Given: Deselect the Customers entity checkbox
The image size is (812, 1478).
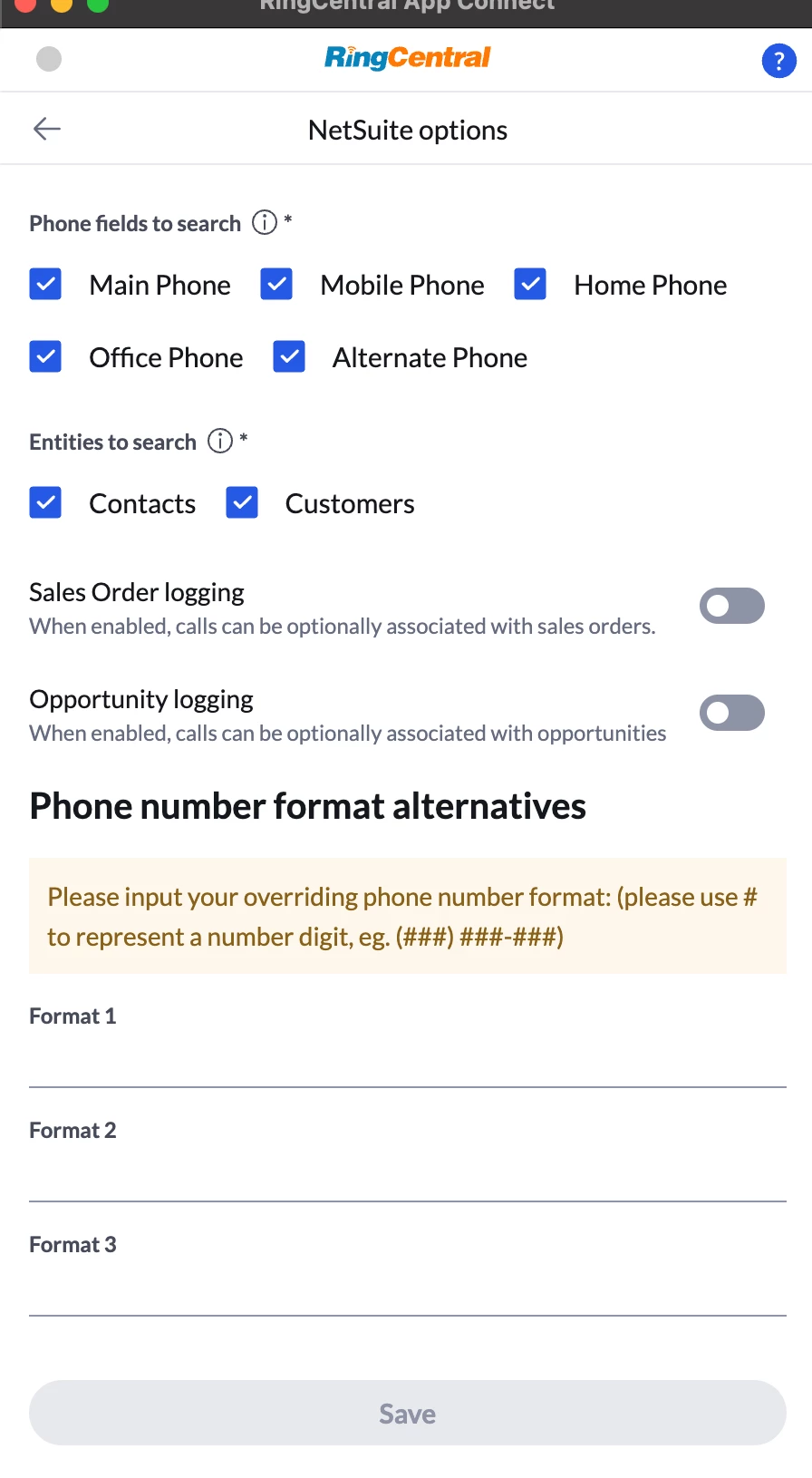Looking at the screenshot, I should (x=242, y=502).
